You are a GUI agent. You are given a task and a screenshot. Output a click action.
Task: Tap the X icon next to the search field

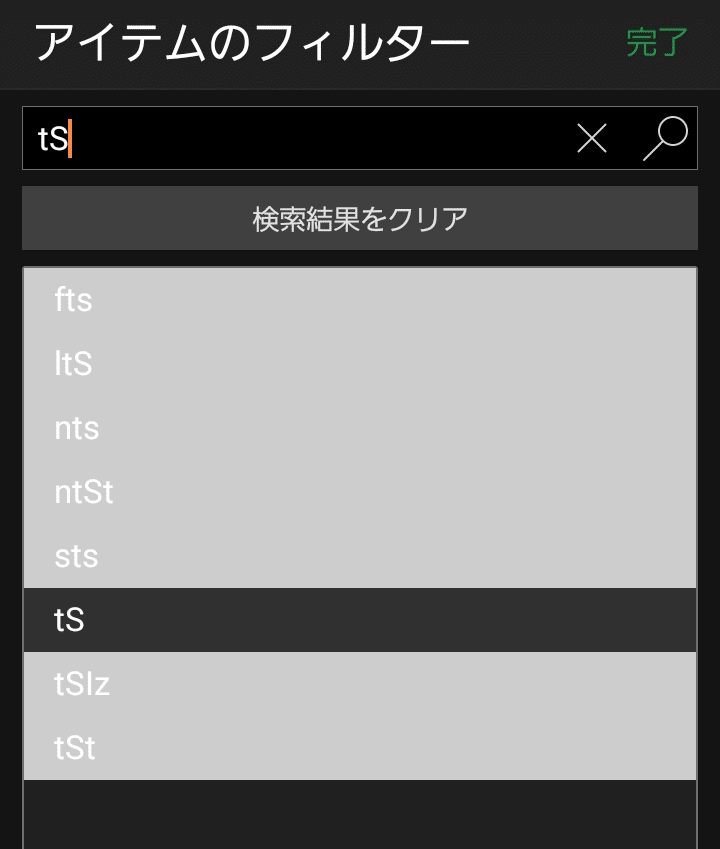[x=591, y=138]
